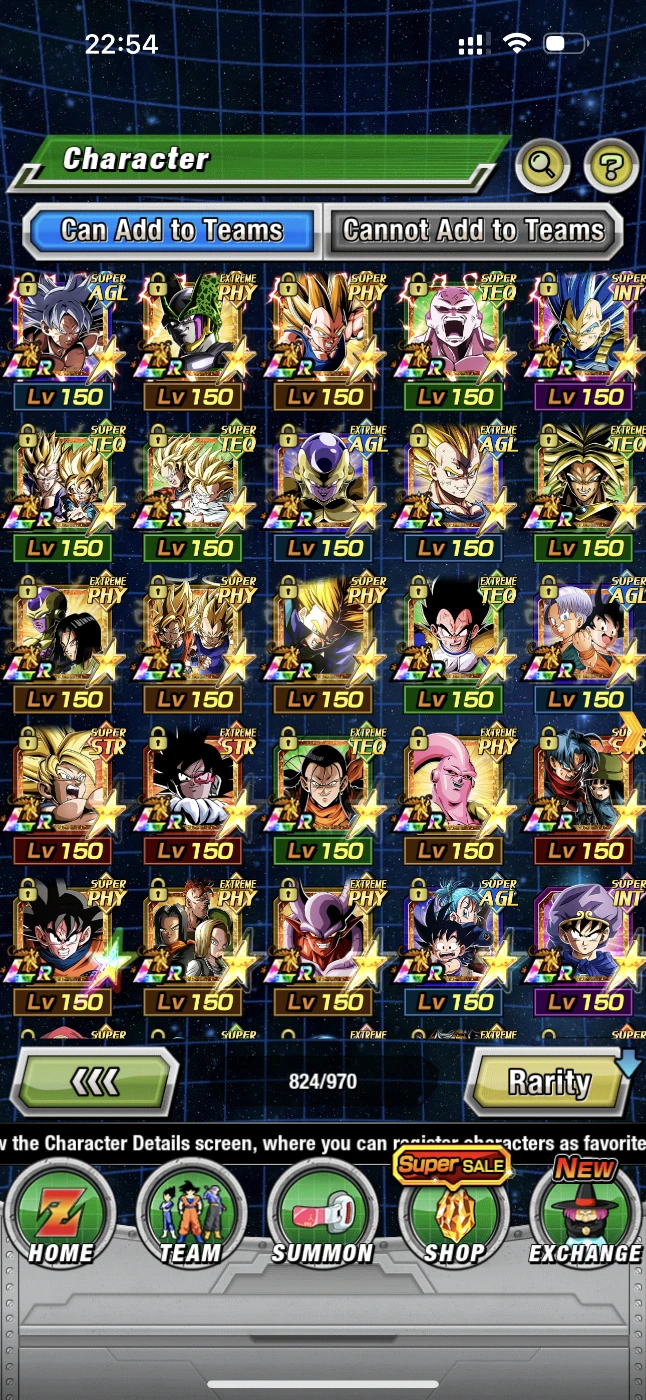Open the magnifying glass search icon

coord(542,166)
